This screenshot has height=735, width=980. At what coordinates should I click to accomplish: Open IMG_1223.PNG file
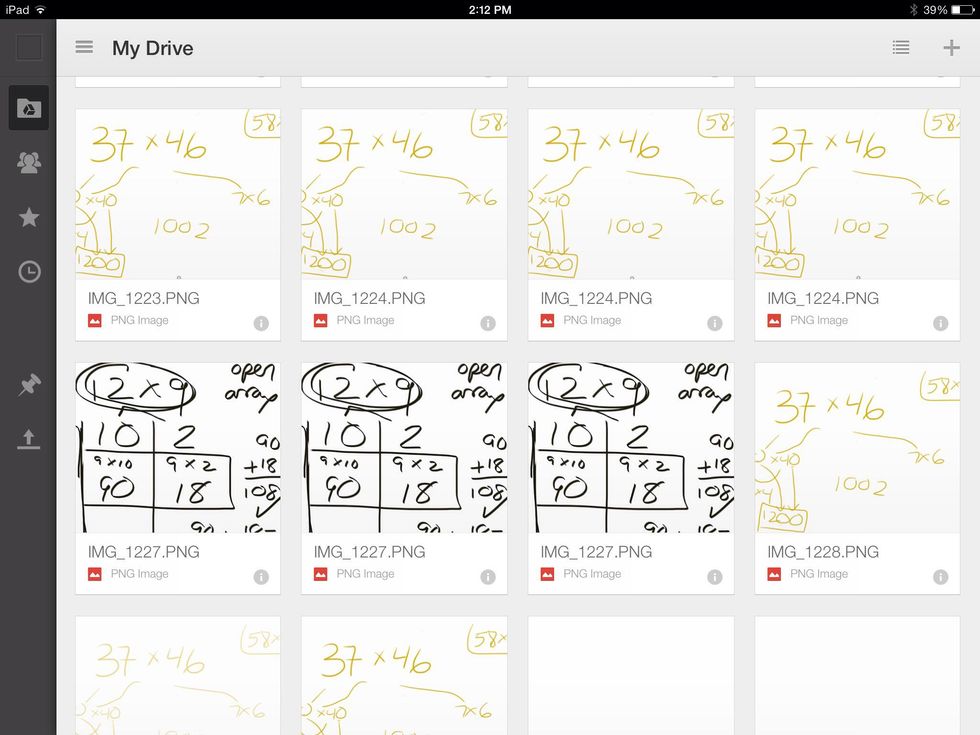(x=178, y=195)
